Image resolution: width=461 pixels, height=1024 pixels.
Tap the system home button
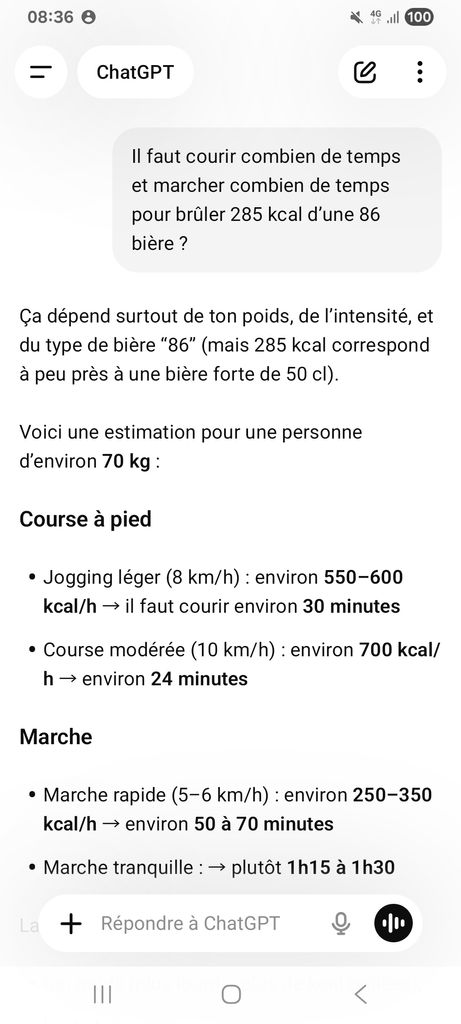pyautogui.click(x=231, y=995)
